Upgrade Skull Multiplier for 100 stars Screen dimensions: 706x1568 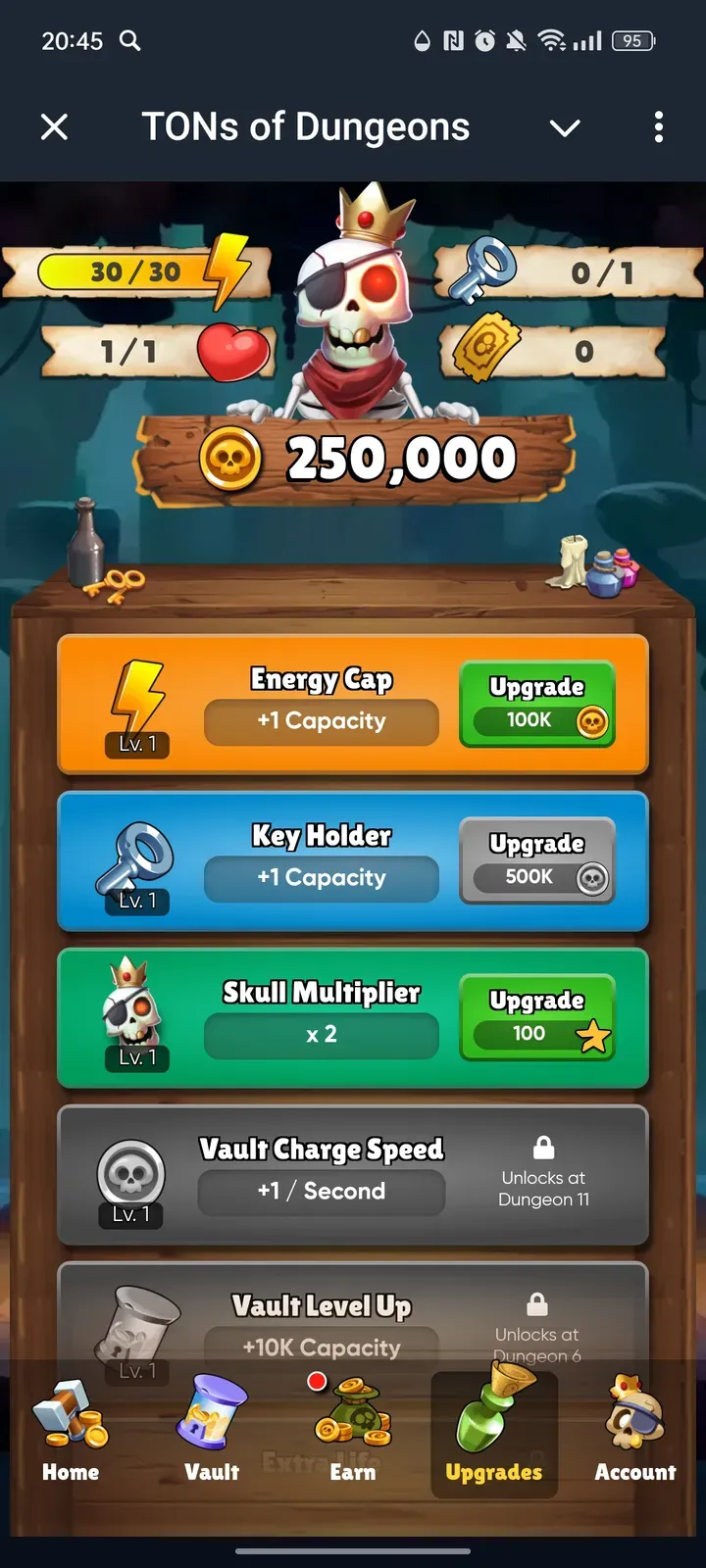[x=536, y=1017]
